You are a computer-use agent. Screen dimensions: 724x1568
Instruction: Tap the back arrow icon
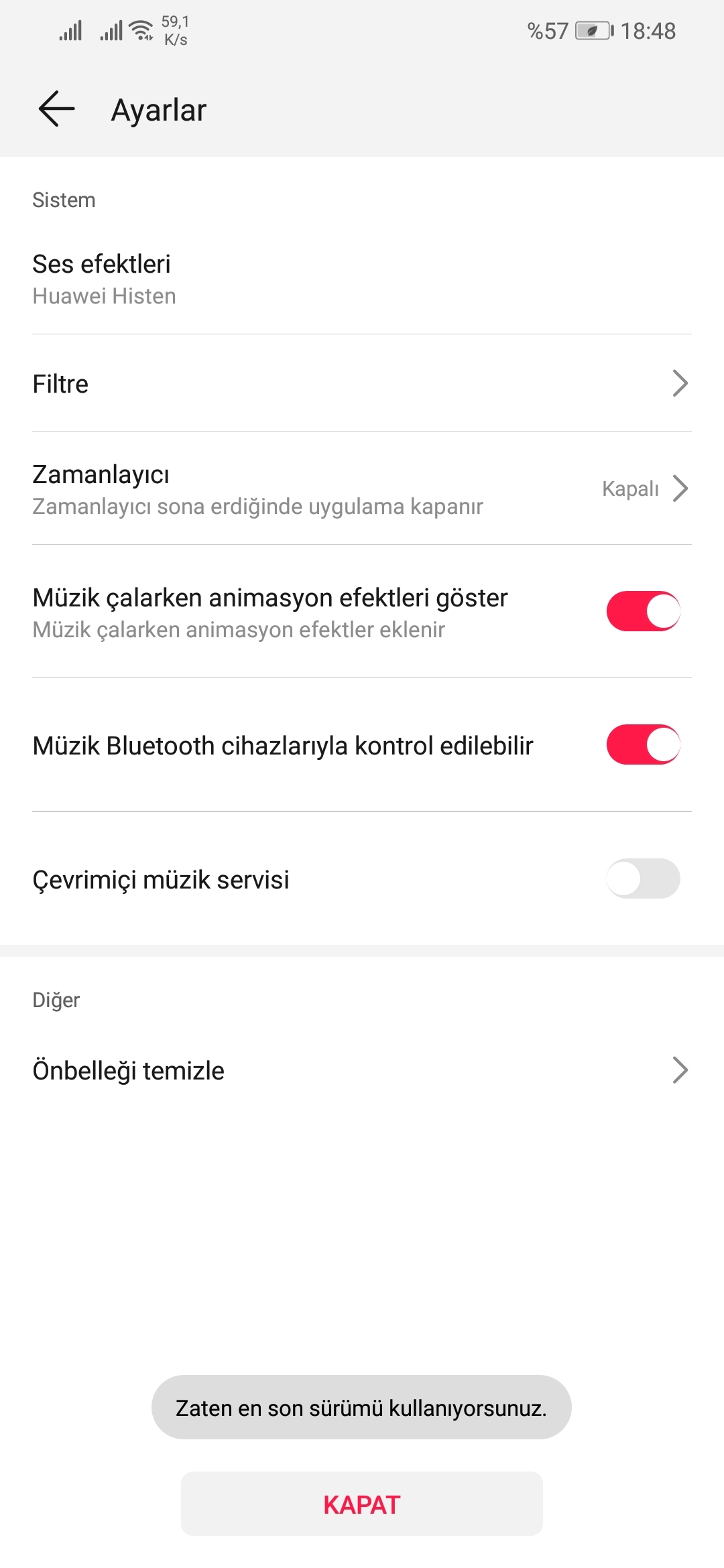coord(57,109)
